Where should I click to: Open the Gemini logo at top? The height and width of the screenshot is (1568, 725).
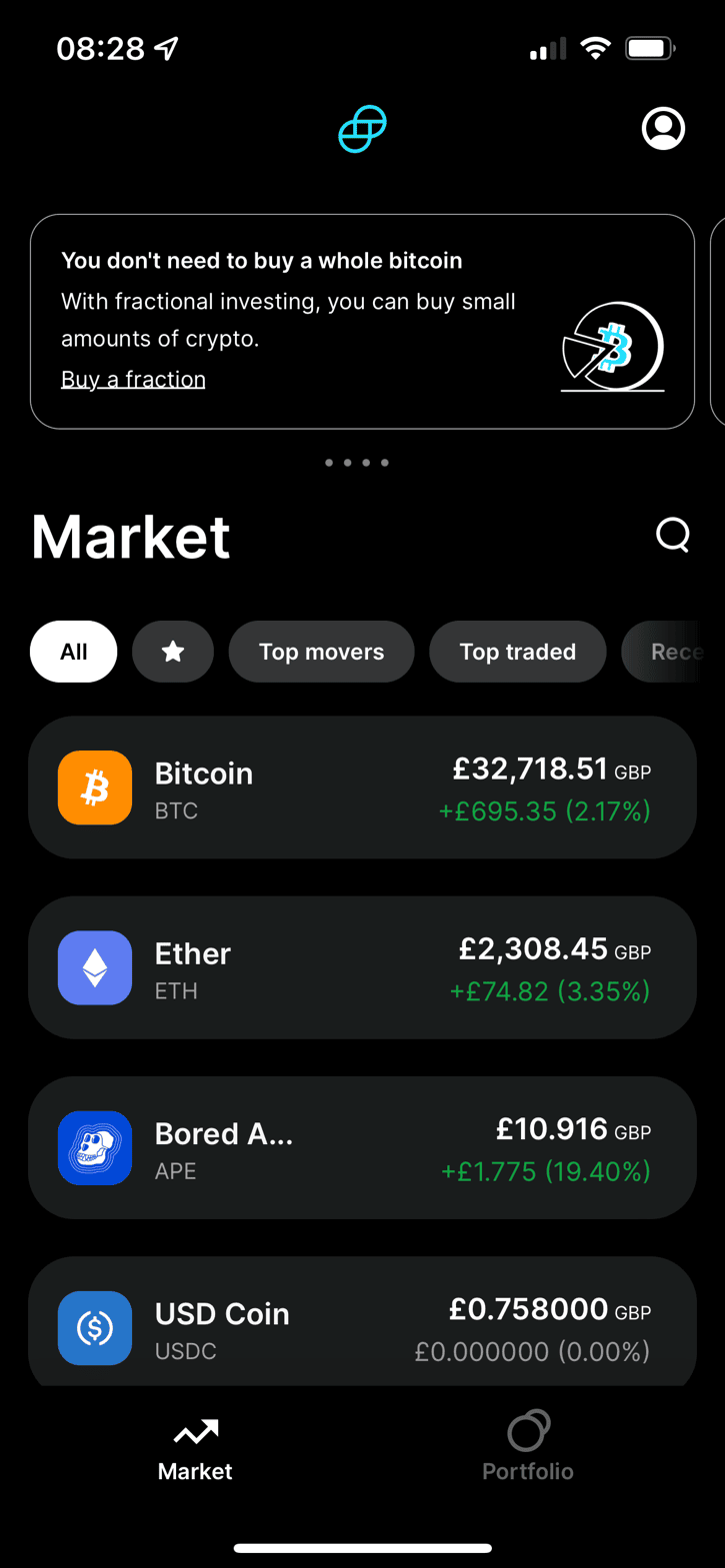coord(361,129)
